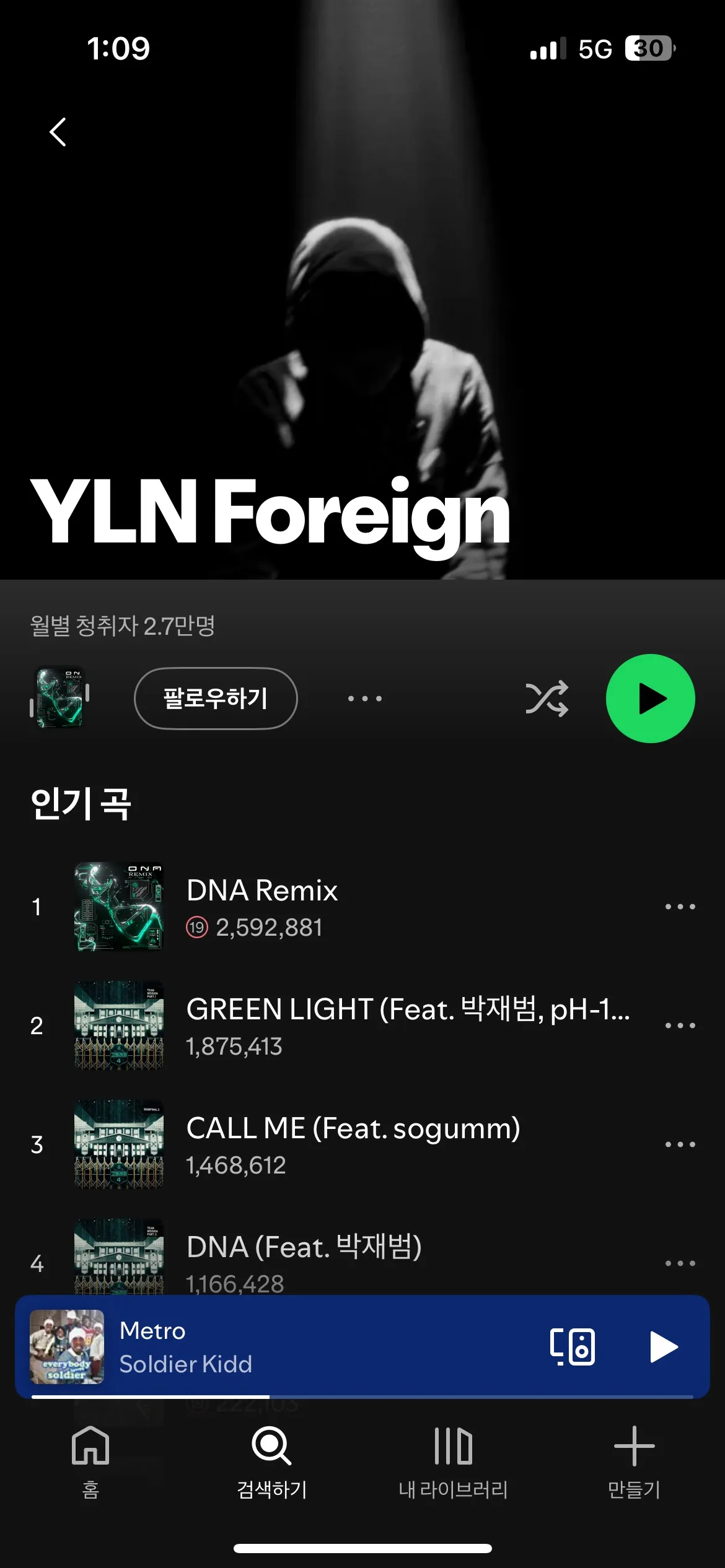Screen dimensions: 725x1568
Task: Open the DNA Remix album artwork thumbnail
Action: [118, 906]
